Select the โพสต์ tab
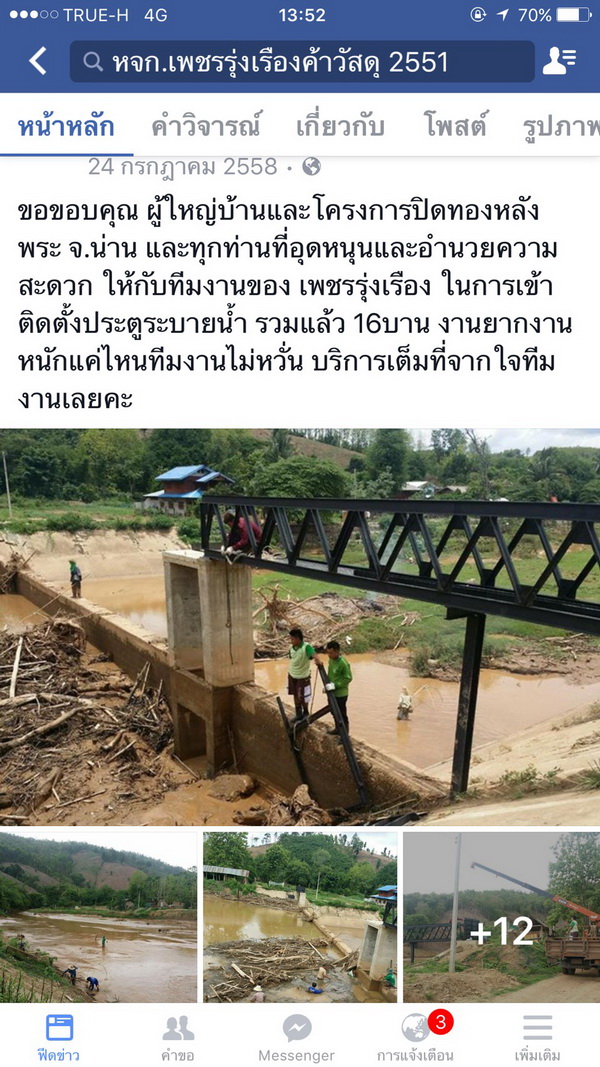Image resolution: width=600 pixels, height=1067 pixels. (454, 127)
